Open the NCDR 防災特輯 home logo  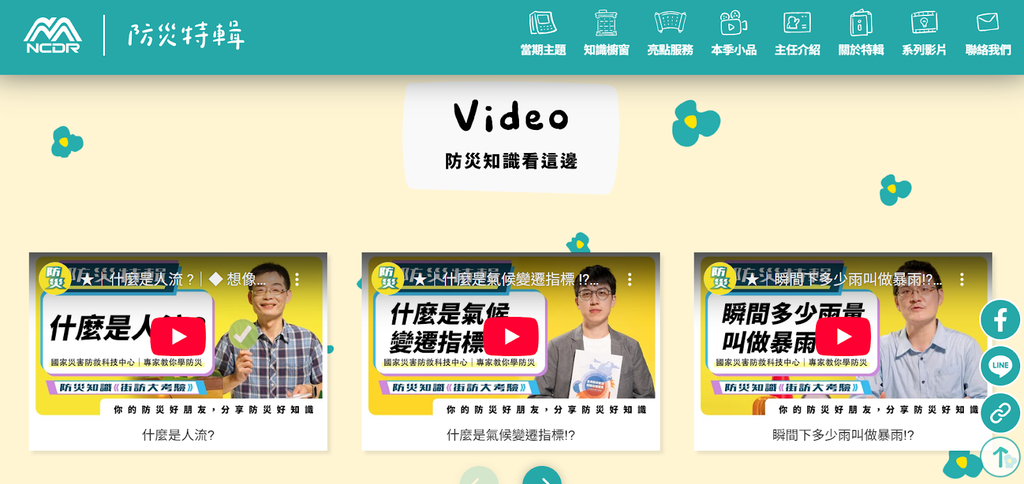pos(134,35)
